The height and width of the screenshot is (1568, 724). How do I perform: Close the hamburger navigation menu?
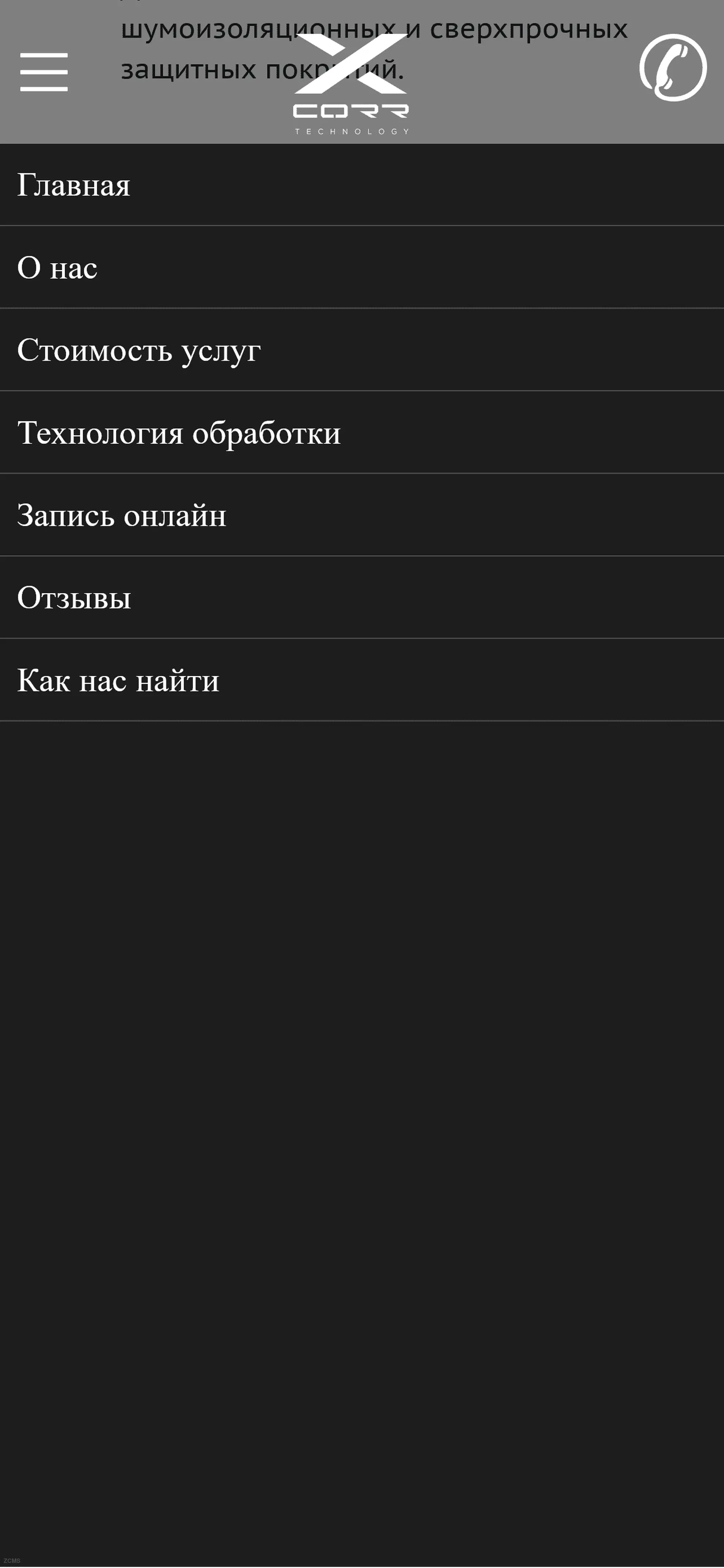coord(44,72)
